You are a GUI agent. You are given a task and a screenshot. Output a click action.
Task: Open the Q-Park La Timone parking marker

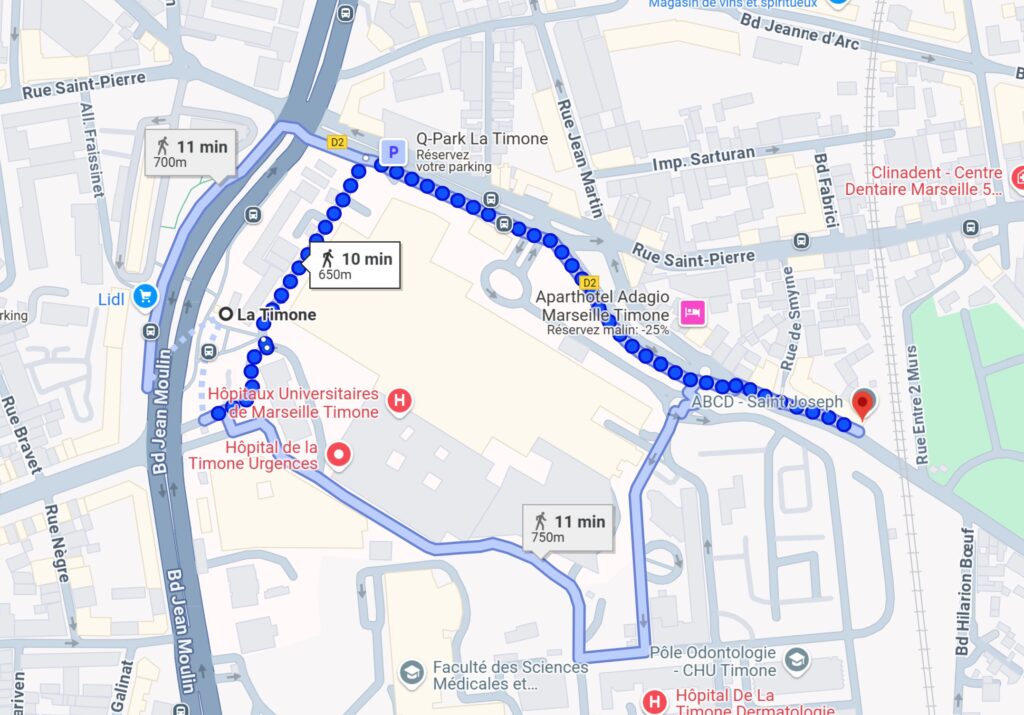click(393, 153)
